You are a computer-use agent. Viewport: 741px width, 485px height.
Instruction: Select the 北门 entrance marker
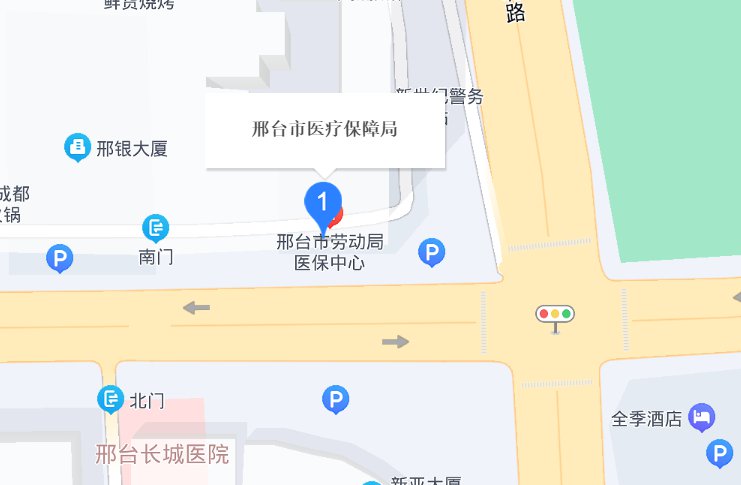111,400
